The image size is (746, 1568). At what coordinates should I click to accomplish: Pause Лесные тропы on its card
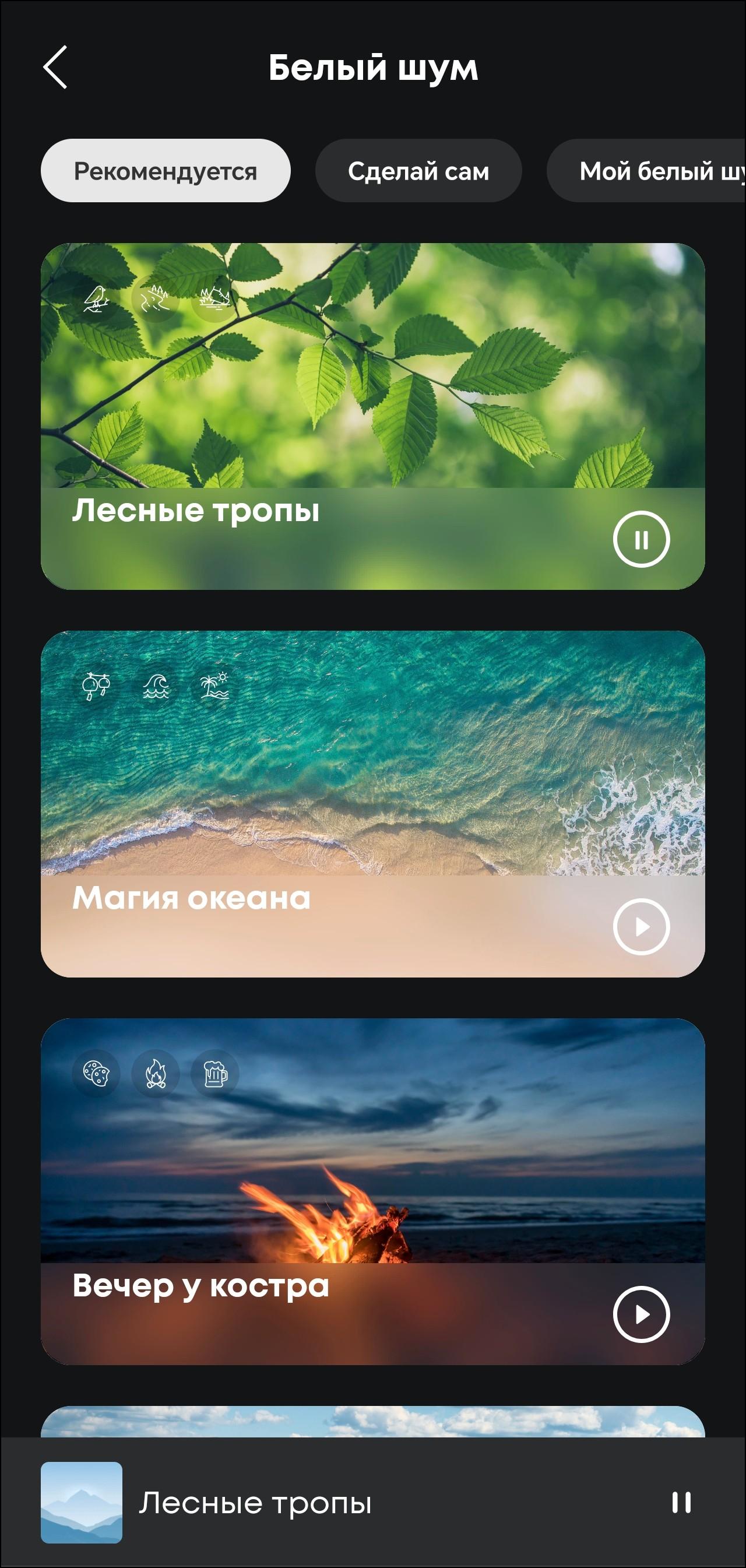click(641, 539)
